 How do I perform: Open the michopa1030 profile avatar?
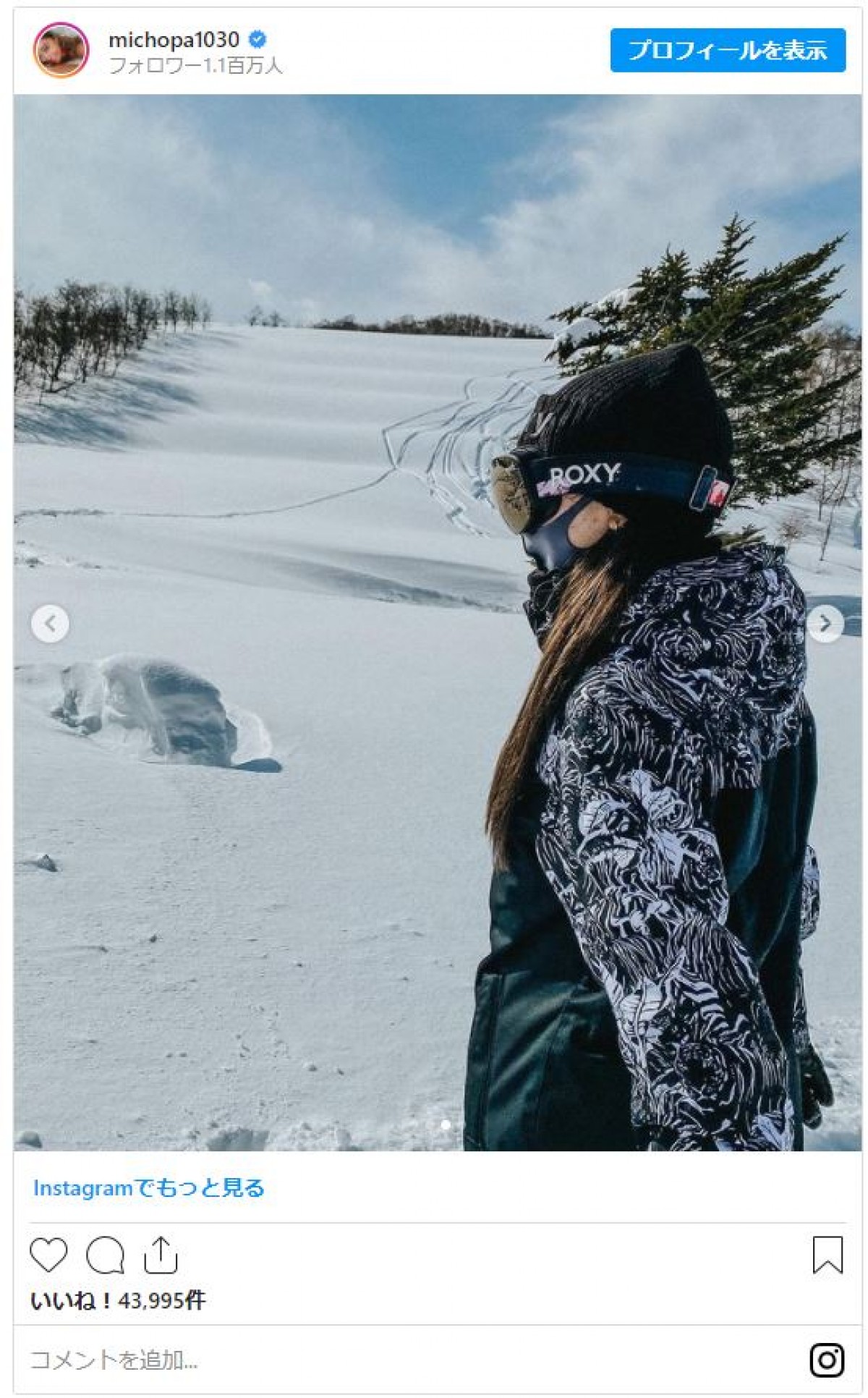coord(61,50)
